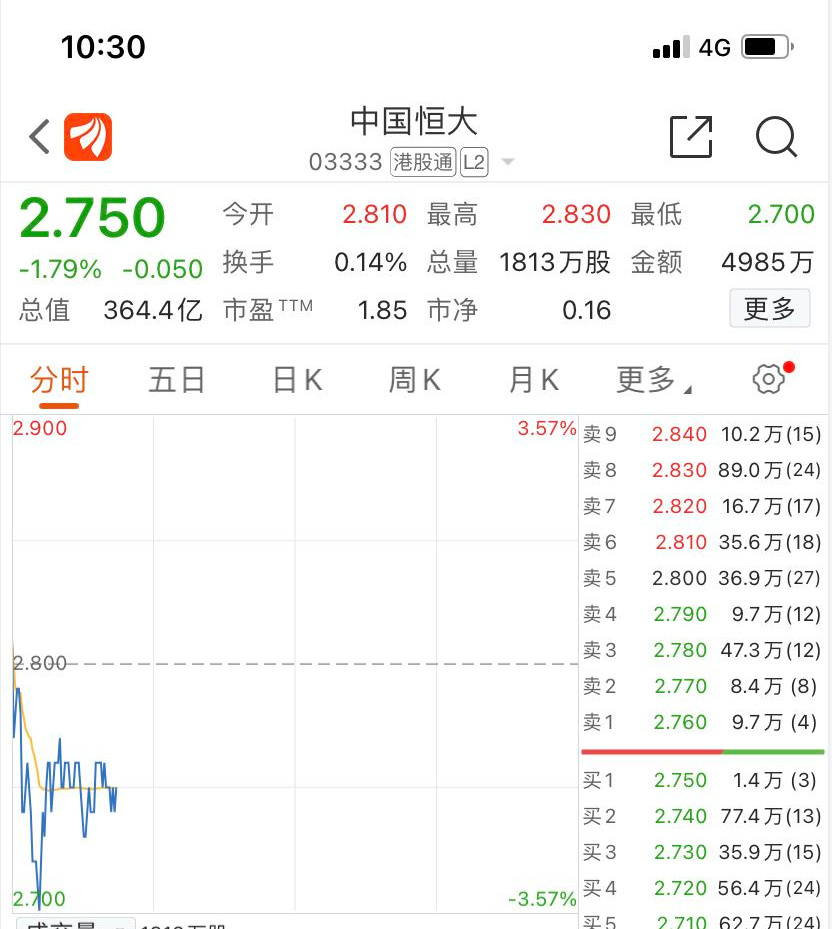Switch to the 日K chart tab
Screen dimensions: 832x929
297,380
